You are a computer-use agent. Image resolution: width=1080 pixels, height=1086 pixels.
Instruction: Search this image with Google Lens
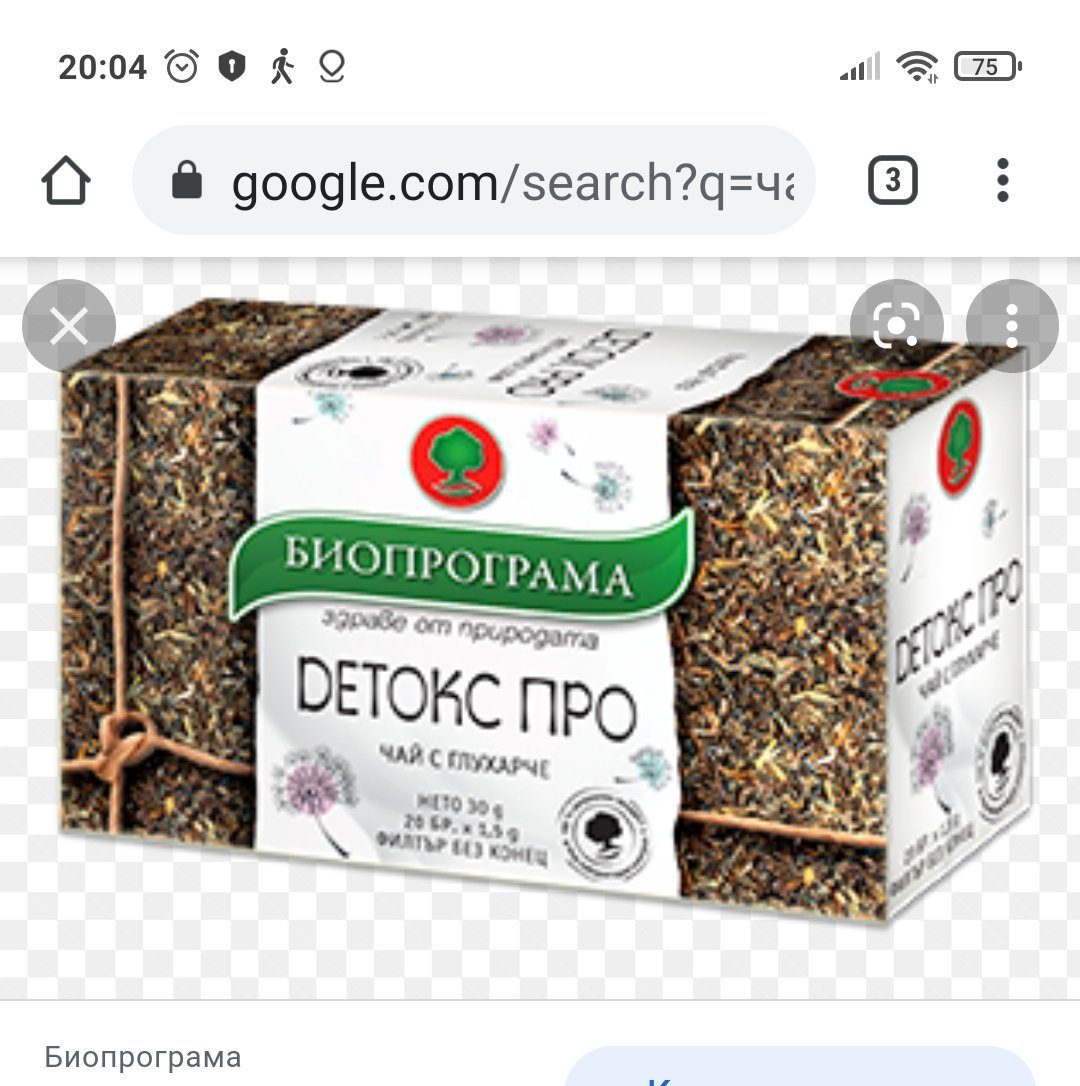point(896,326)
